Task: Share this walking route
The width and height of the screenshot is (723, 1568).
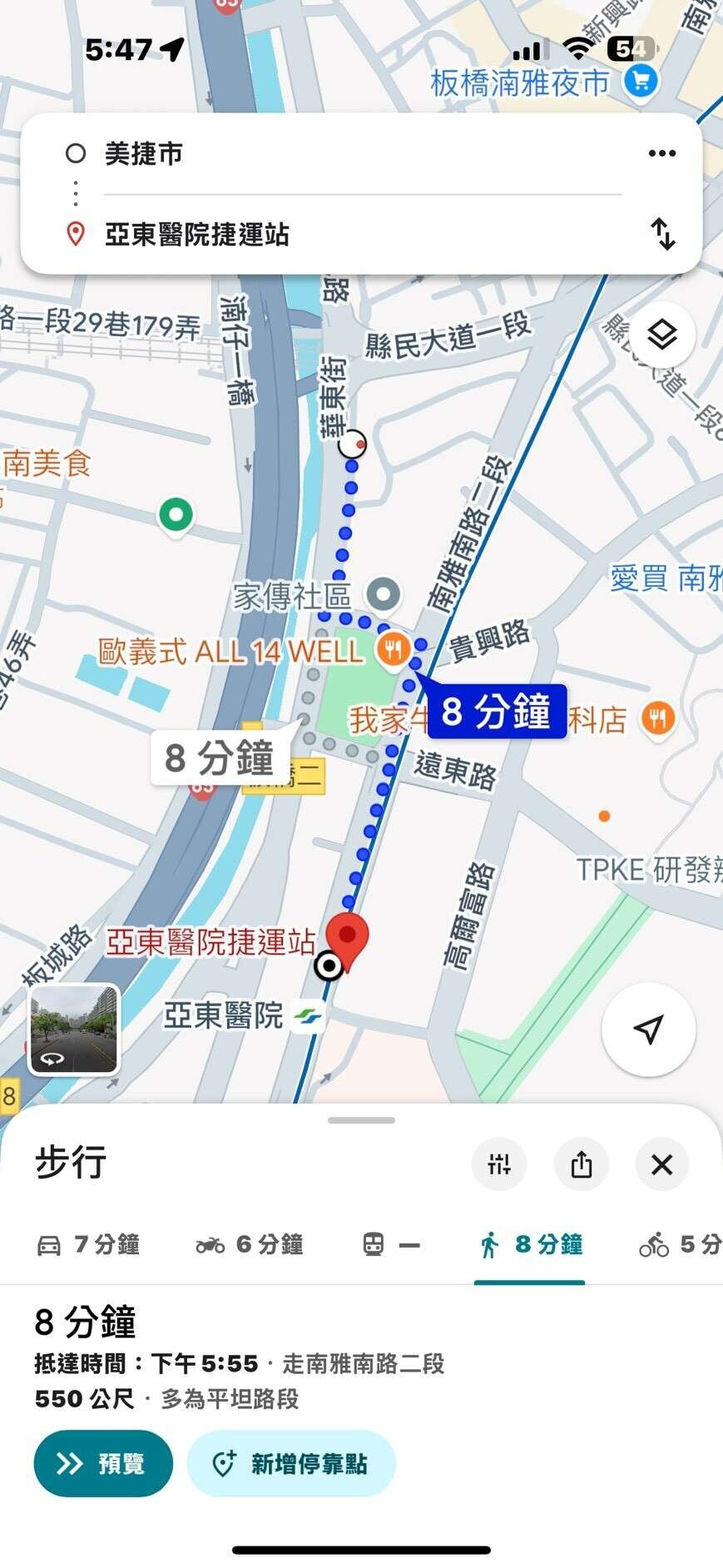Action: (582, 1164)
